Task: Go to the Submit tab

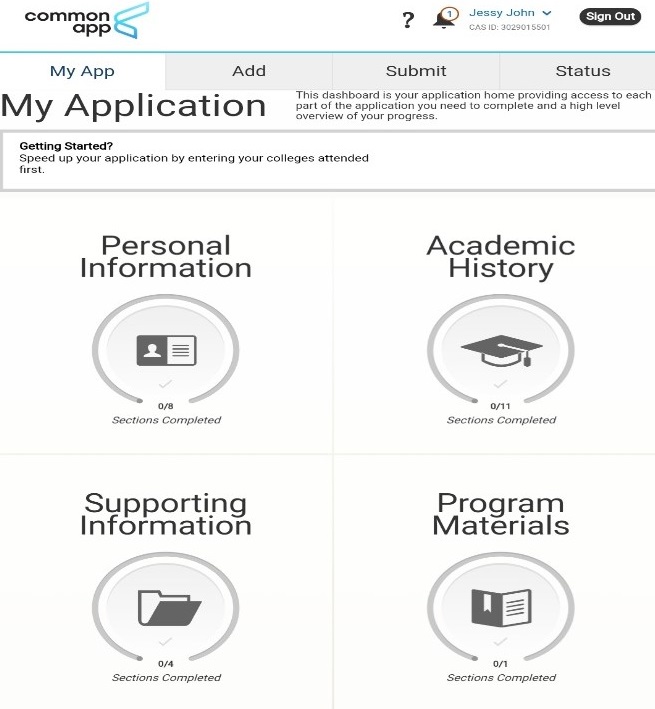Action: [416, 71]
